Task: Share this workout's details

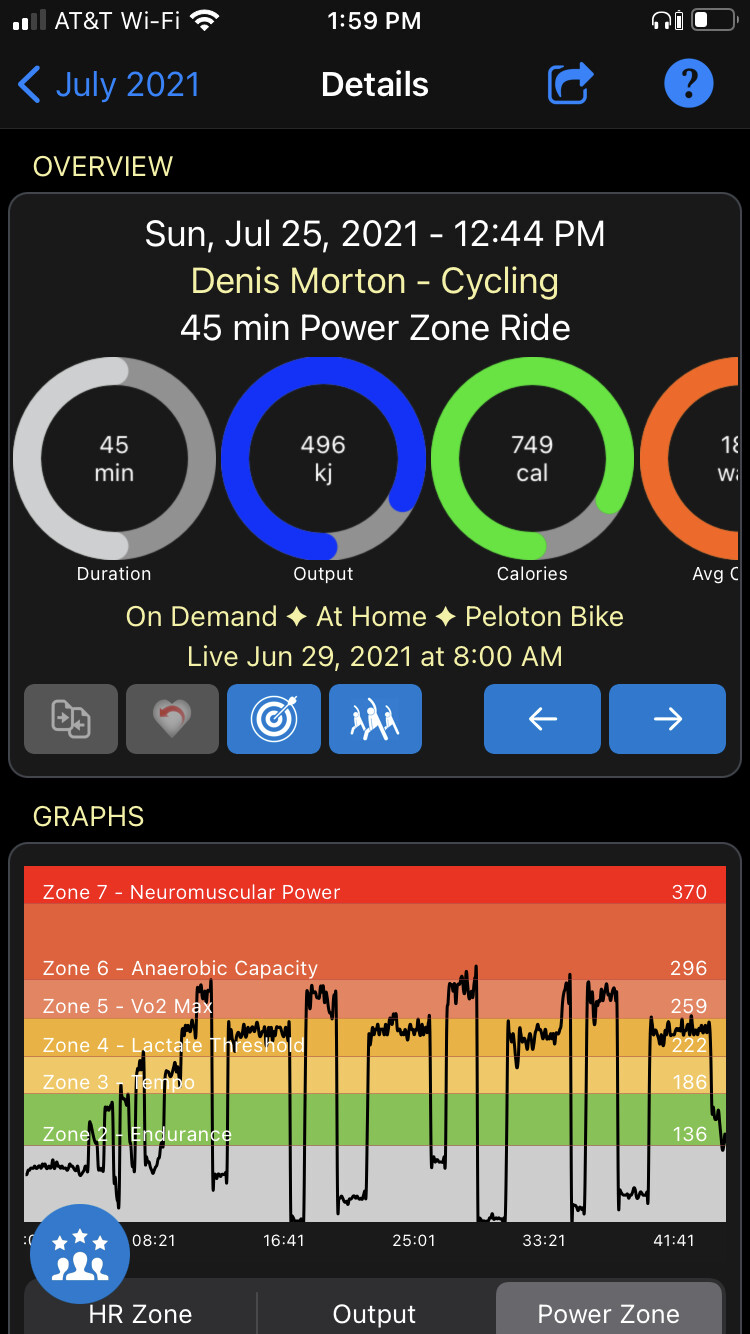Action: pos(570,84)
